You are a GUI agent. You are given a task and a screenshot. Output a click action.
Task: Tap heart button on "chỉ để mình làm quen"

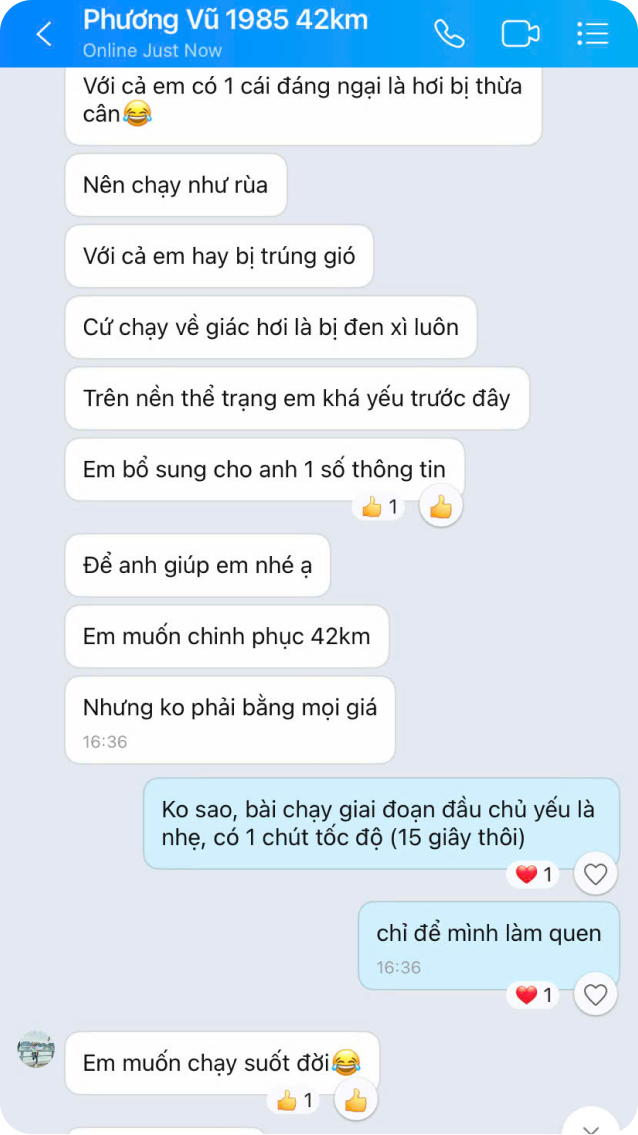[595, 995]
